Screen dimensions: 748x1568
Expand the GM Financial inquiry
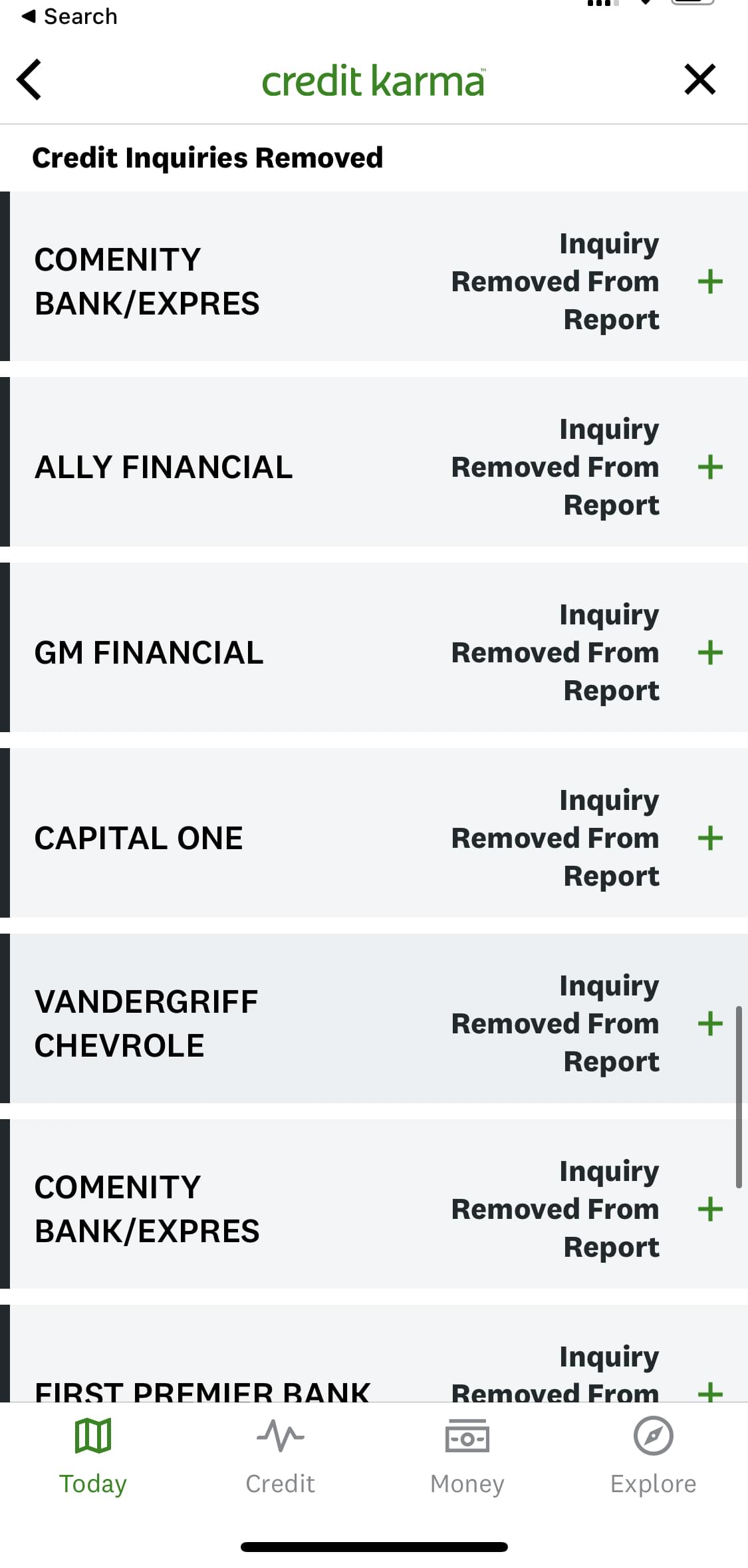(710, 652)
